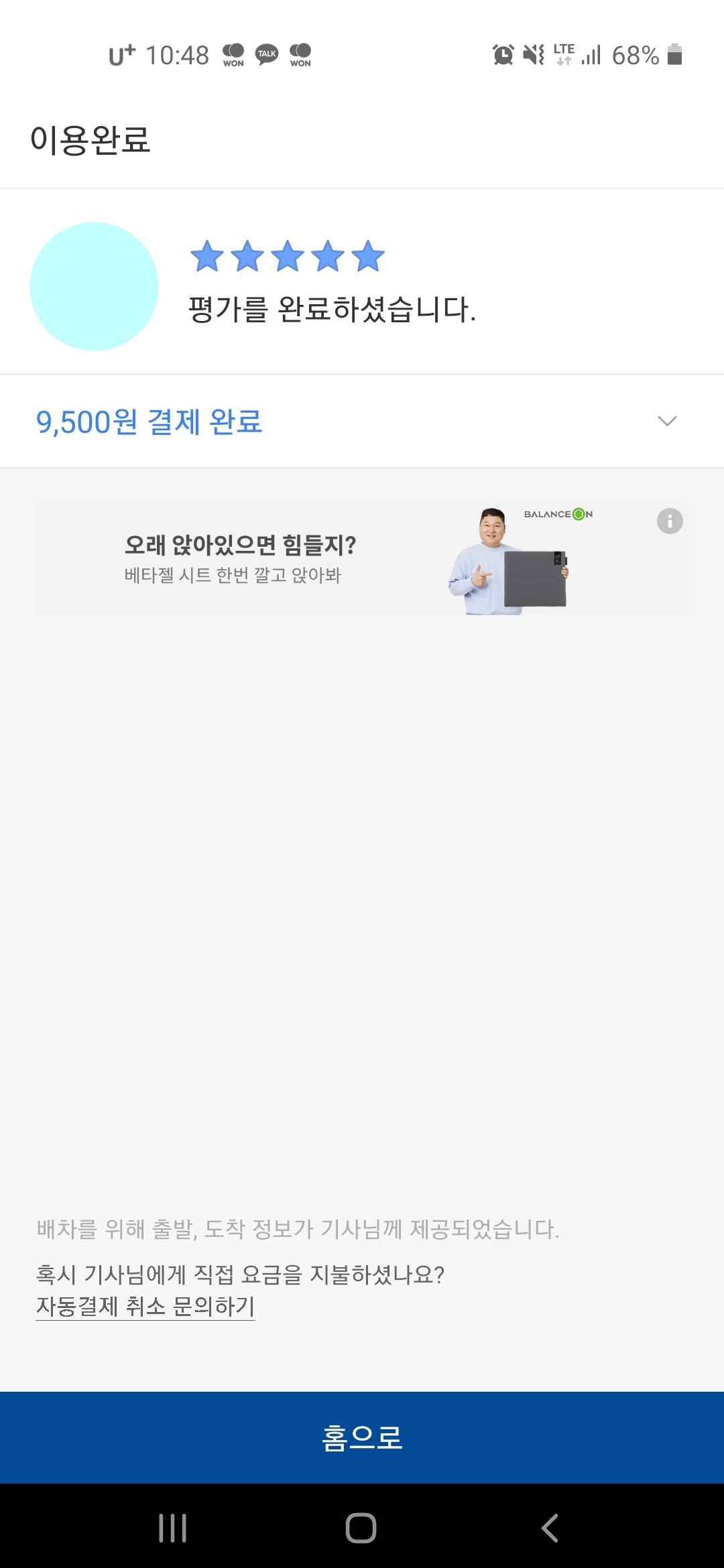The width and height of the screenshot is (724, 1568).
Task: Tap the mute/vibrate icon in status bar
Action: pos(533,55)
